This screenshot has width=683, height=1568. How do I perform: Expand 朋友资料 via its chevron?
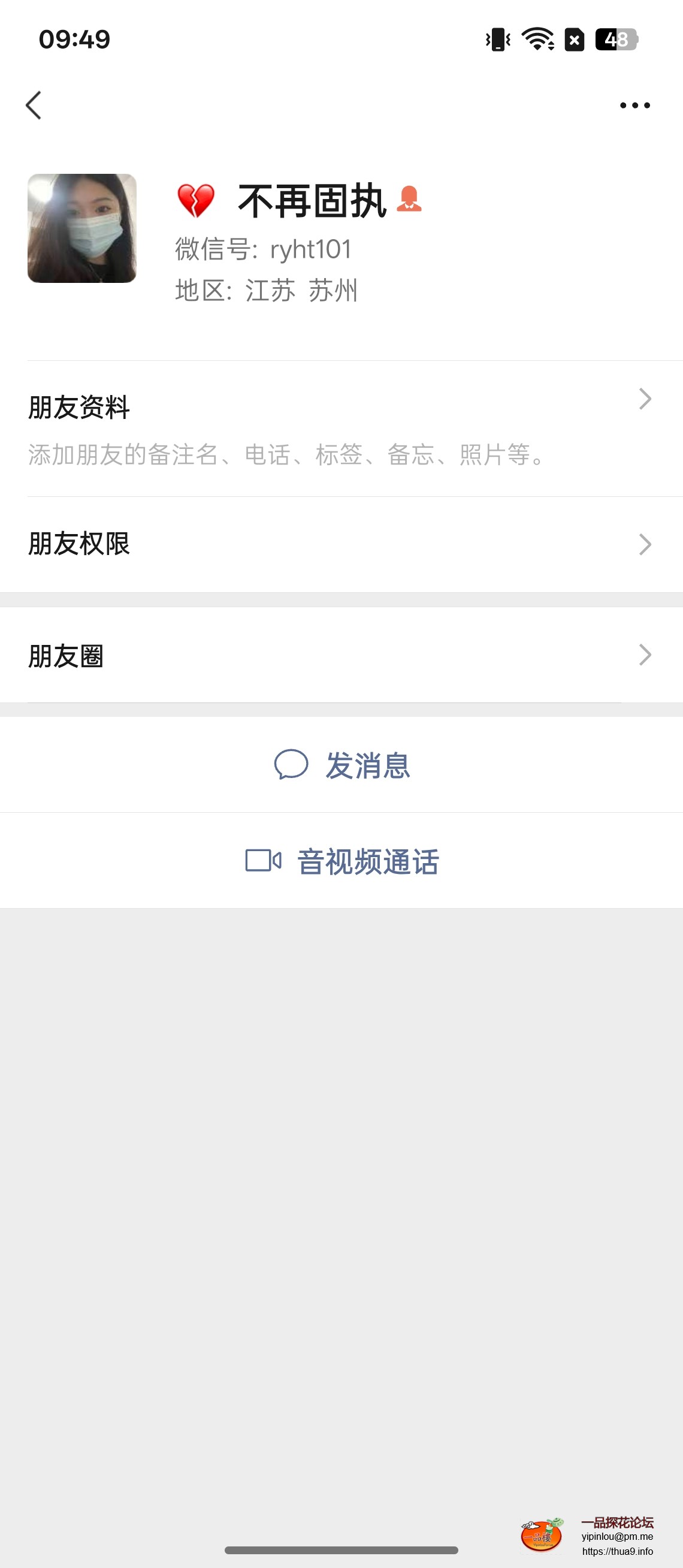point(645,399)
